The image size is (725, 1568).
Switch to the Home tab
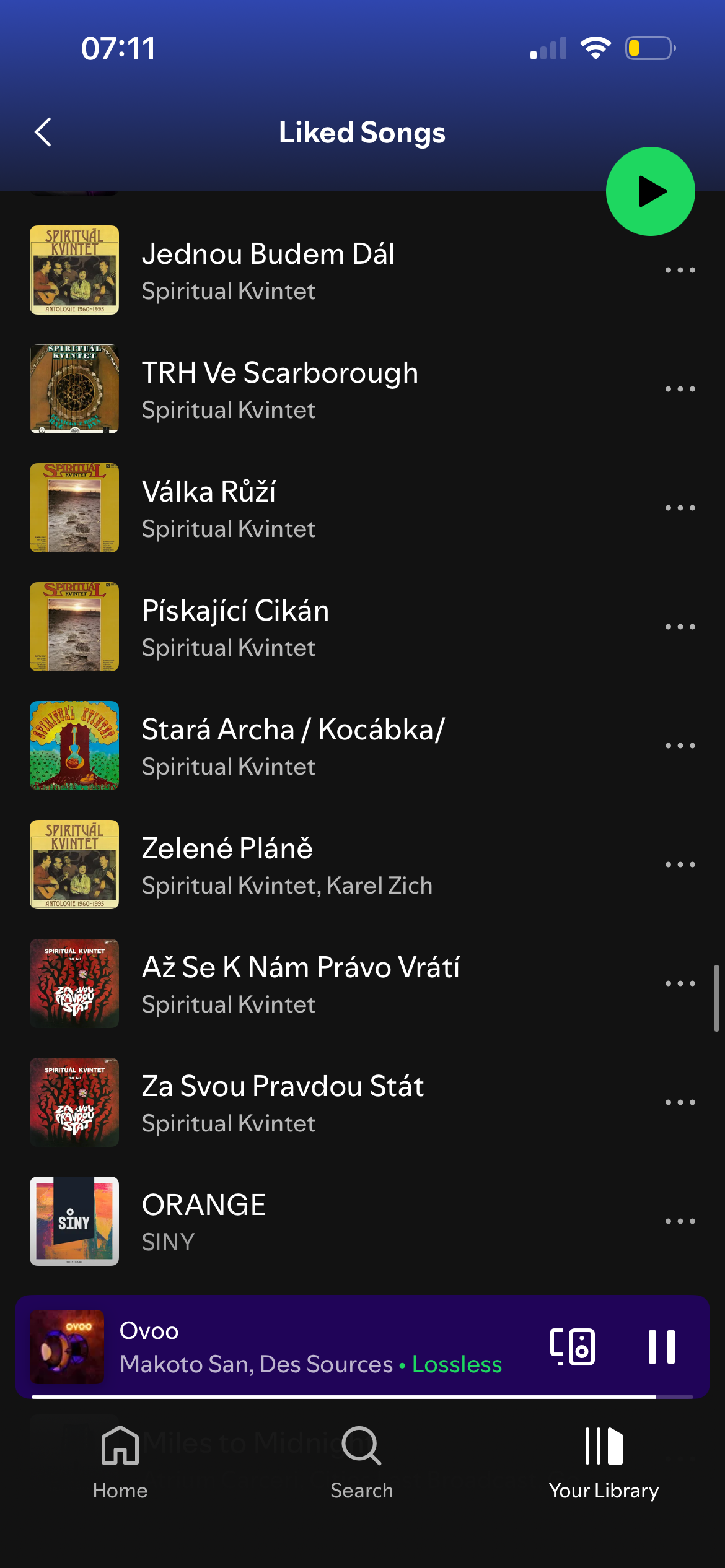120,1461
